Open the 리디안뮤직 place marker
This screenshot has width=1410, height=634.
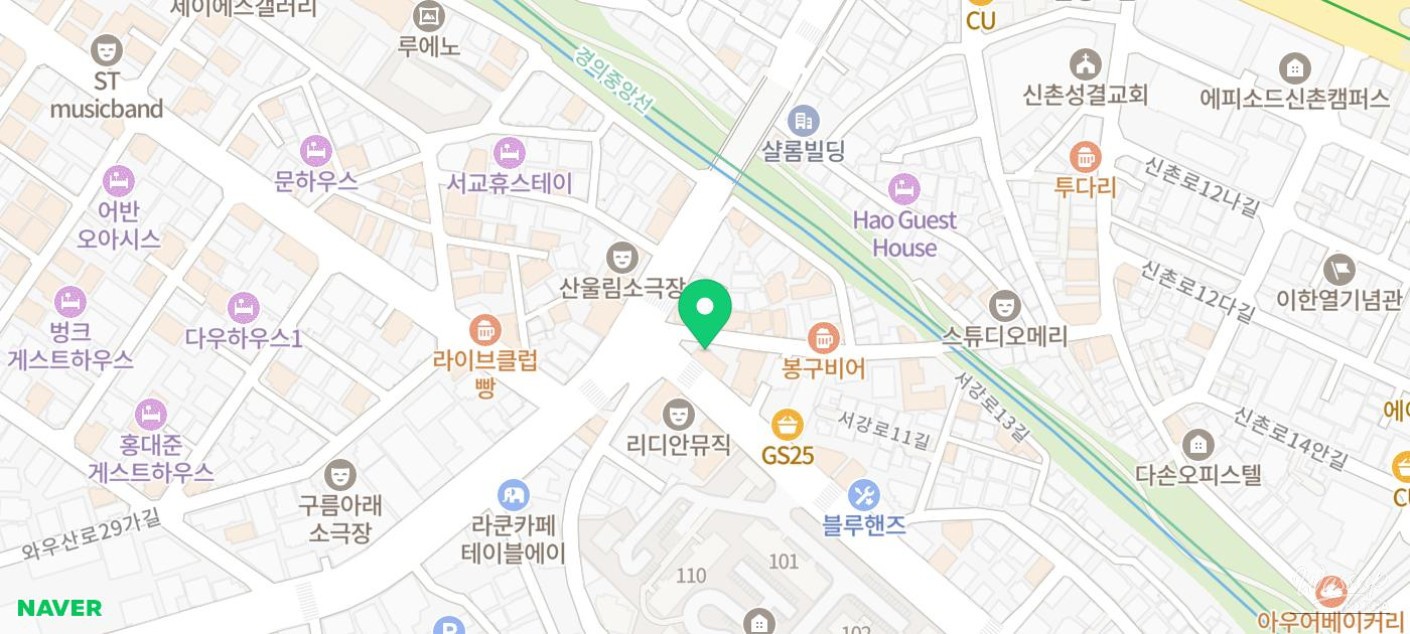pyautogui.click(x=679, y=412)
